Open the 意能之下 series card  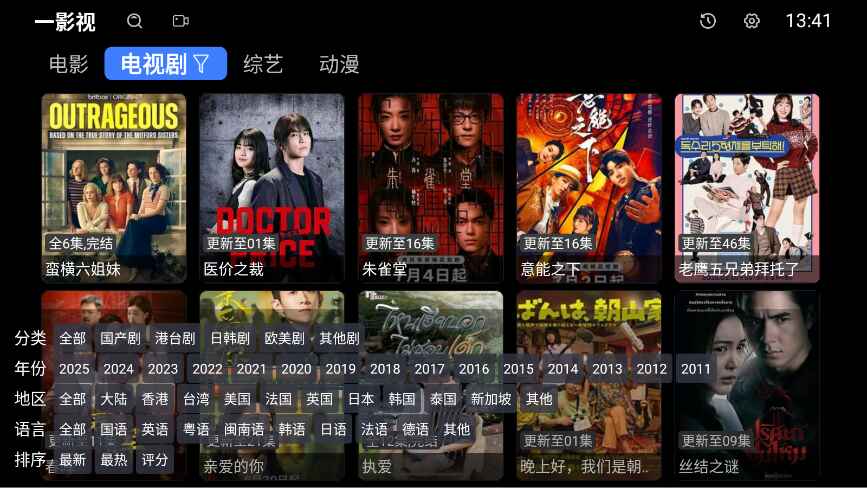point(588,187)
